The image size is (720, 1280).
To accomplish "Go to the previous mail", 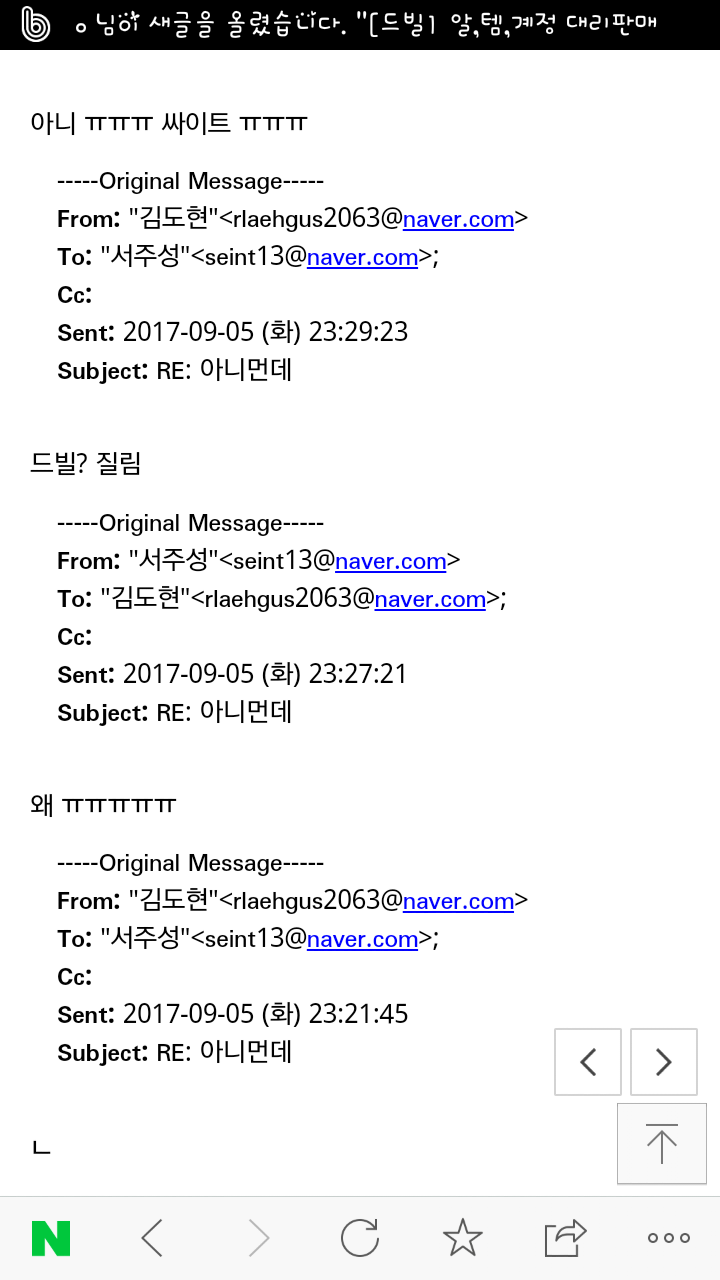I will tap(588, 1061).
